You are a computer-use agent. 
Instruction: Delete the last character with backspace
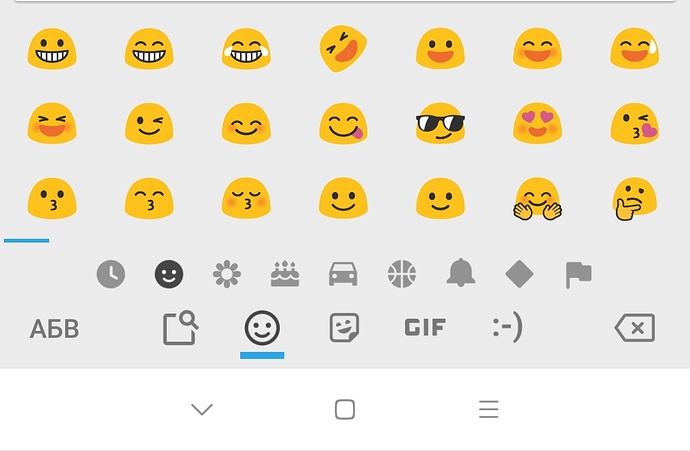coord(634,328)
